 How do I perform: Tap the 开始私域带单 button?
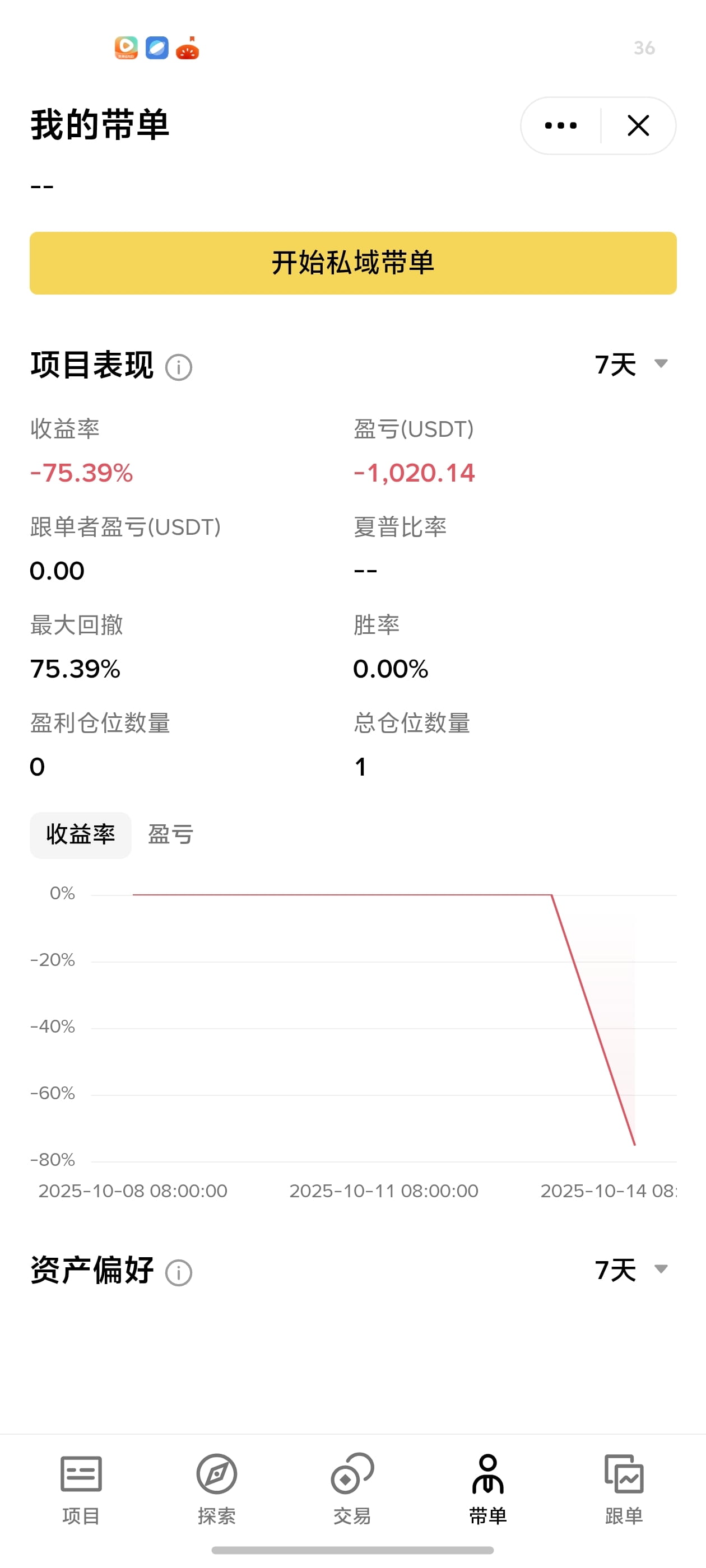click(x=352, y=263)
